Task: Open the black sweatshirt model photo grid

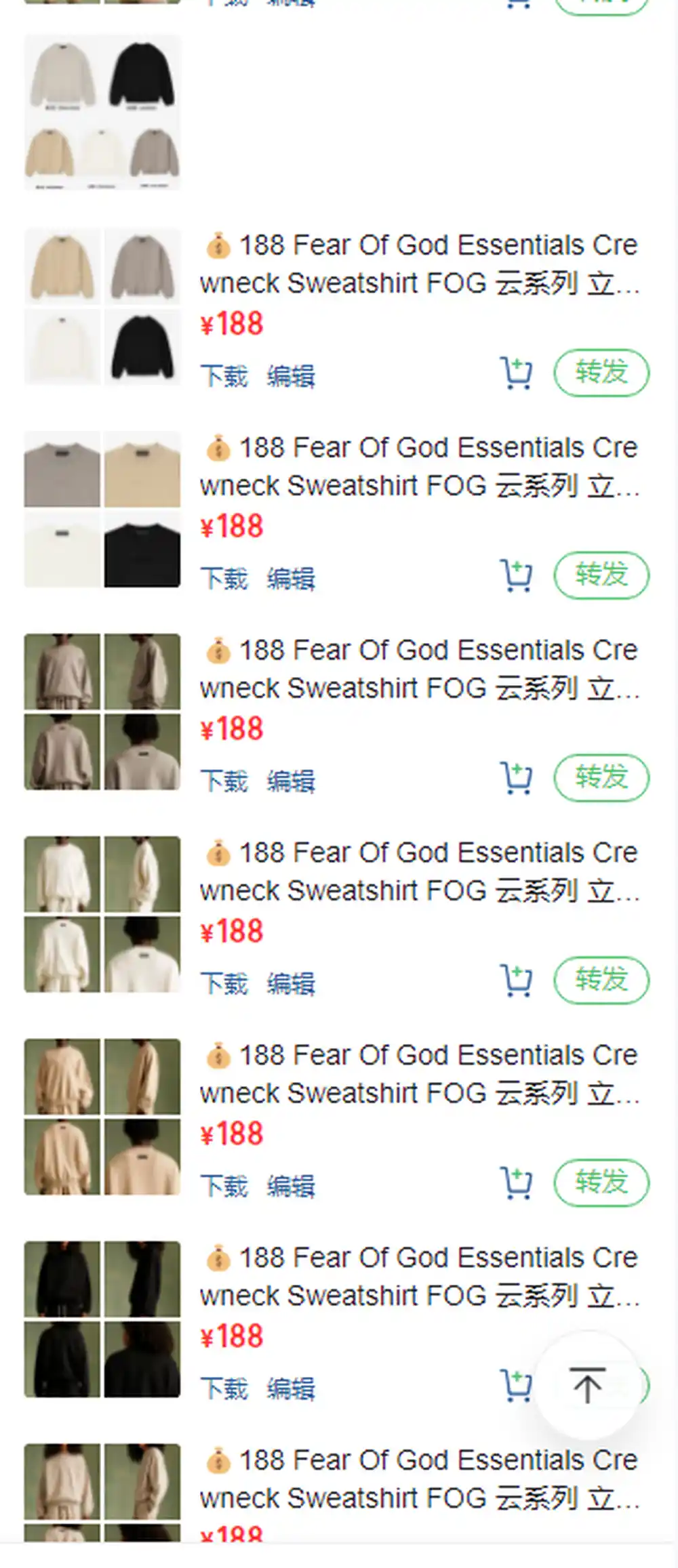Action: (x=102, y=1319)
